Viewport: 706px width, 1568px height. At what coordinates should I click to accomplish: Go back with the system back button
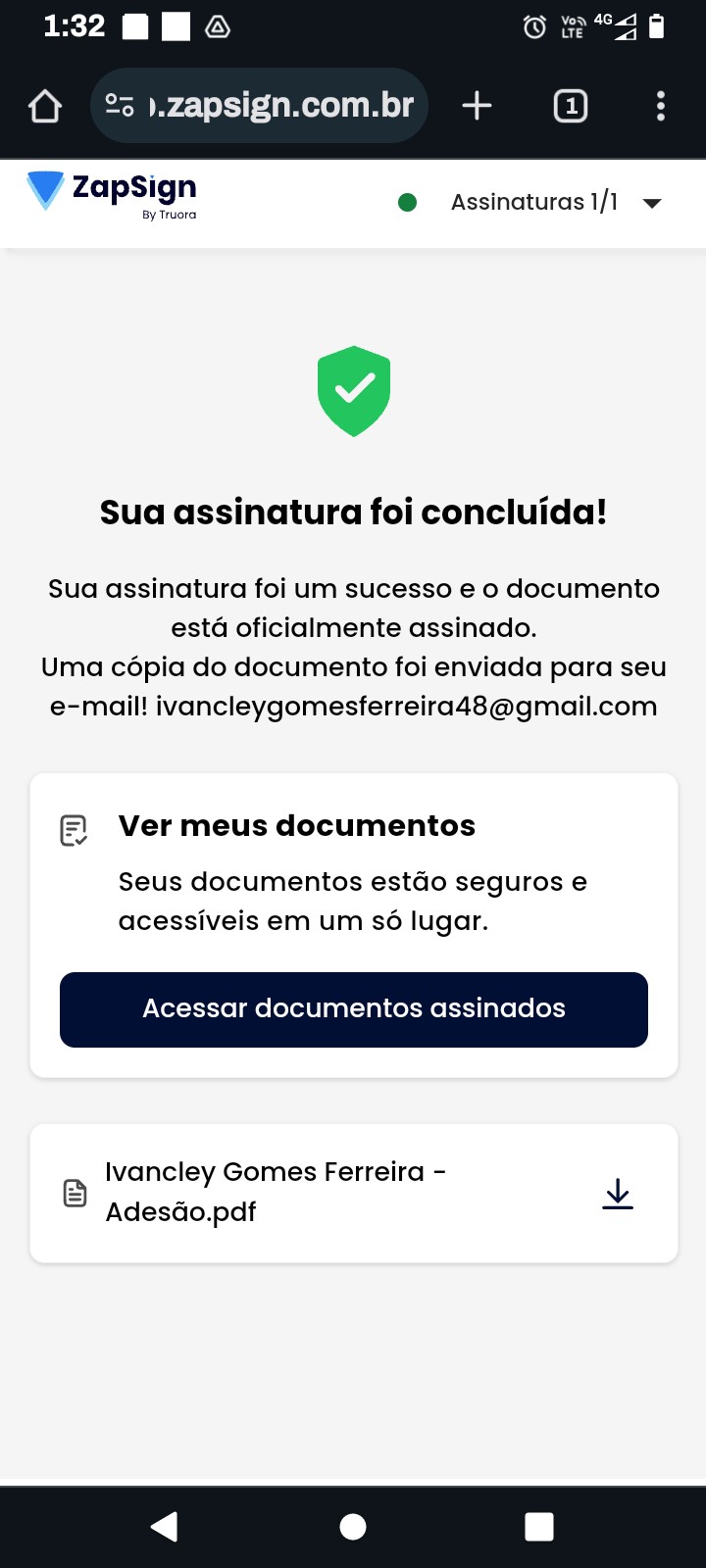click(165, 1526)
